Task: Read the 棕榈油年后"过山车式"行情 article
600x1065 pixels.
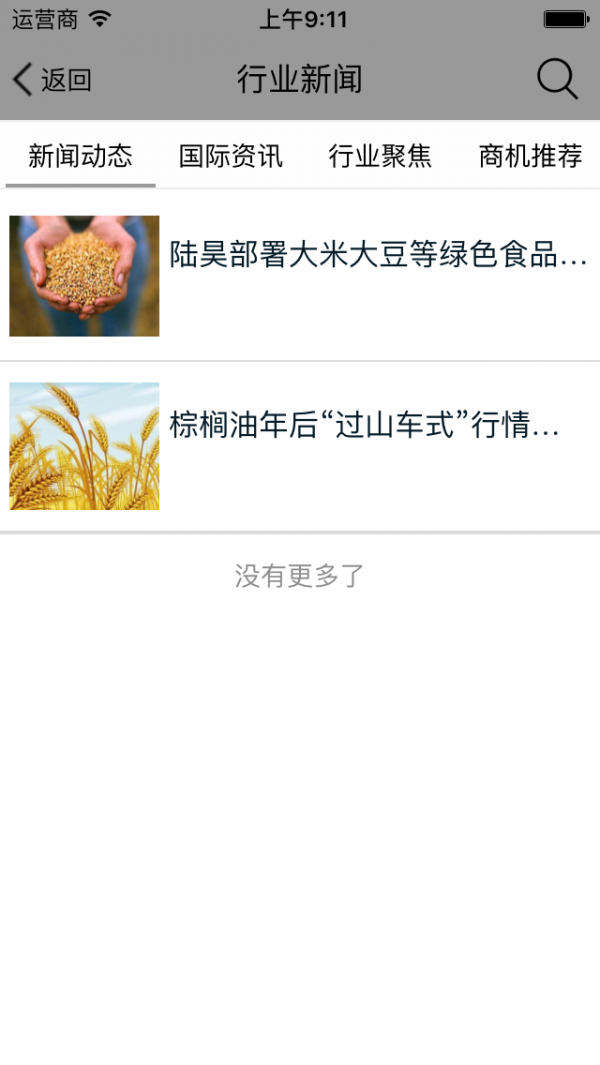Action: [x=364, y=426]
